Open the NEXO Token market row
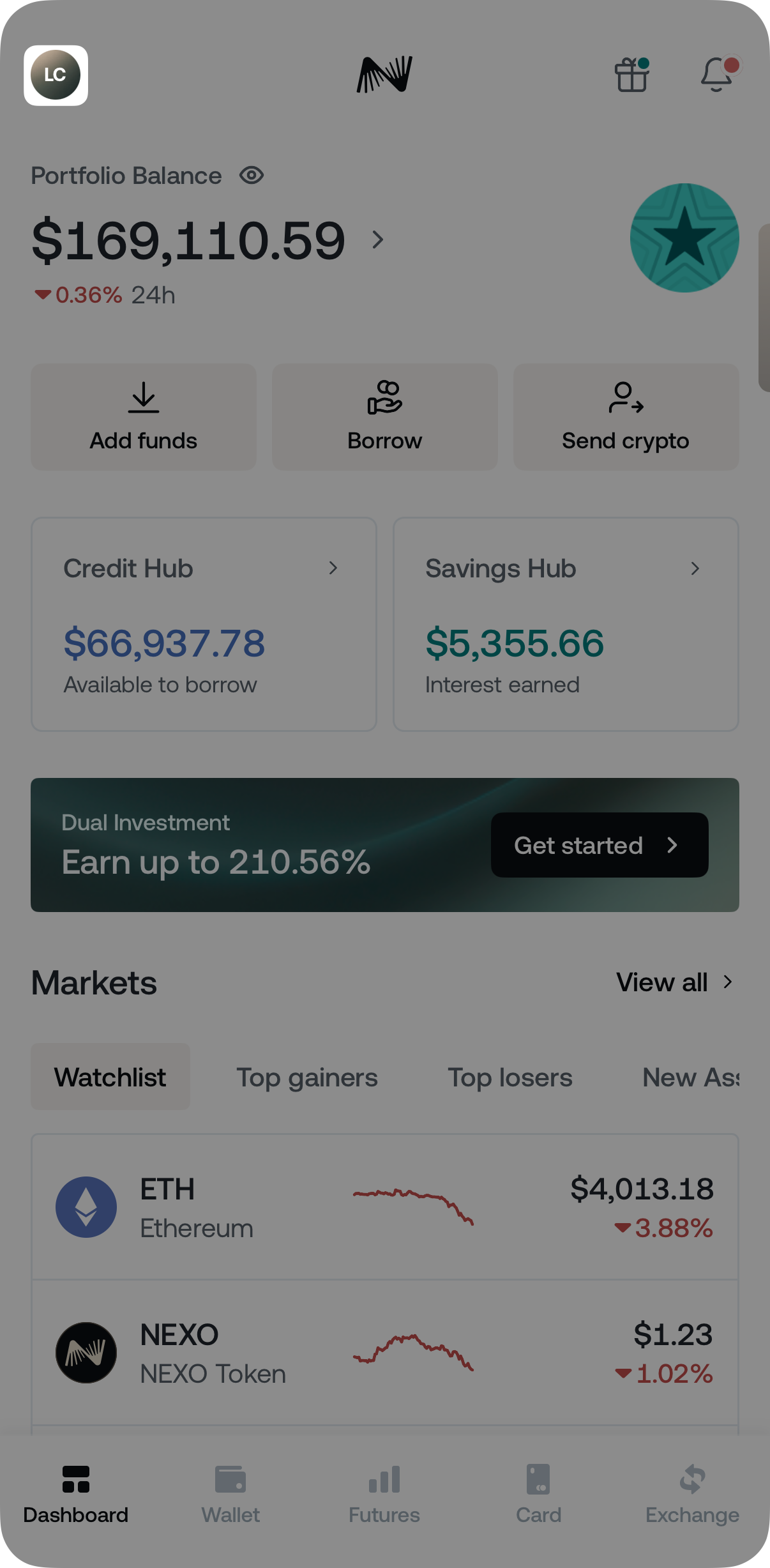The image size is (770, 1568). 384,1353
